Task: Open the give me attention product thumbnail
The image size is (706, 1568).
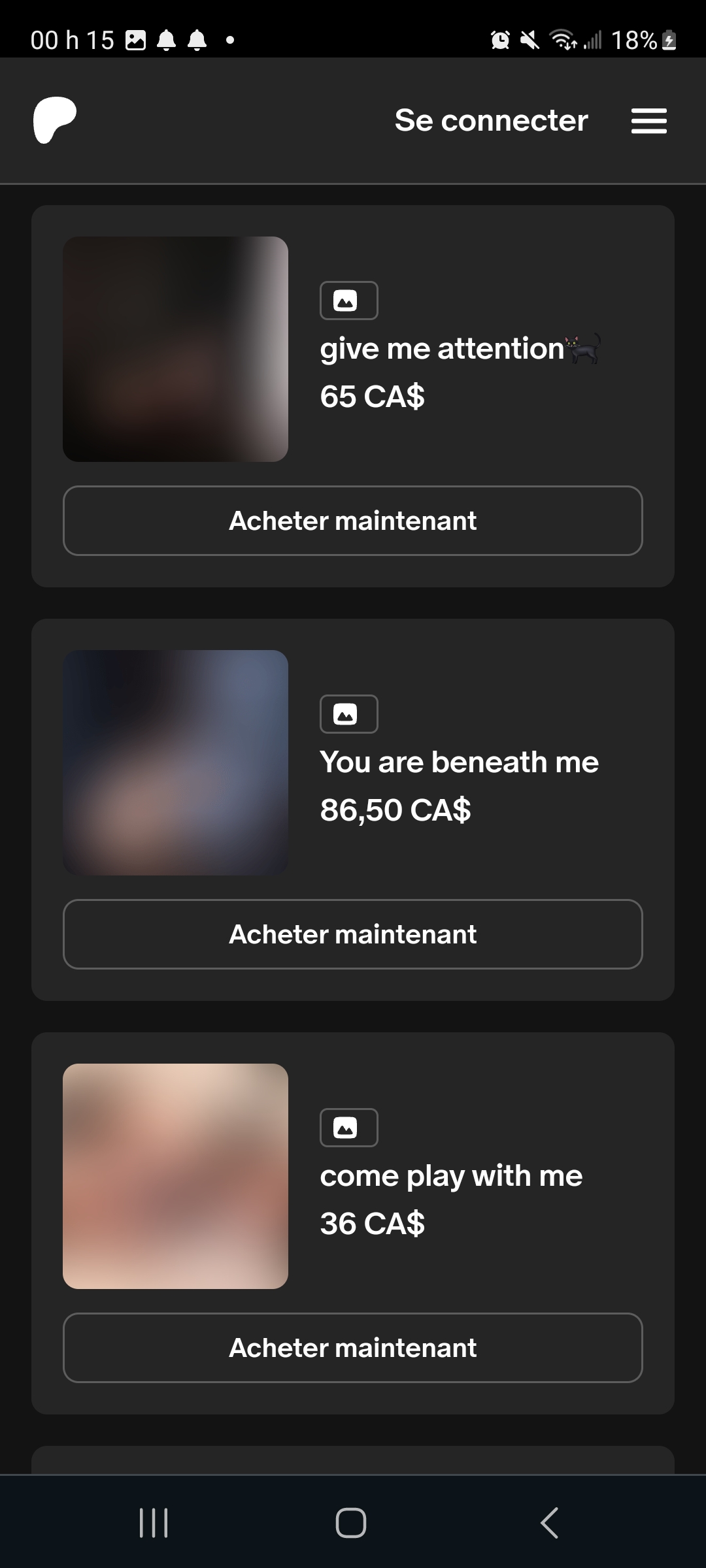Action: (175, 349)
